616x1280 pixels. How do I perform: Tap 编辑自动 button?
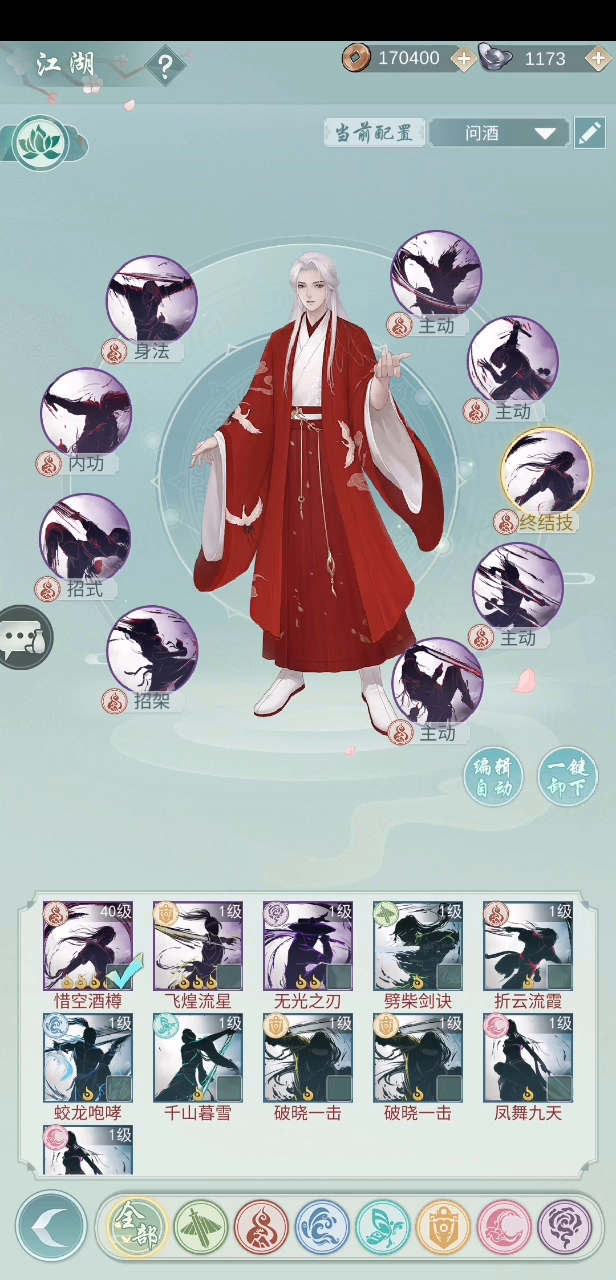point(493,777)
